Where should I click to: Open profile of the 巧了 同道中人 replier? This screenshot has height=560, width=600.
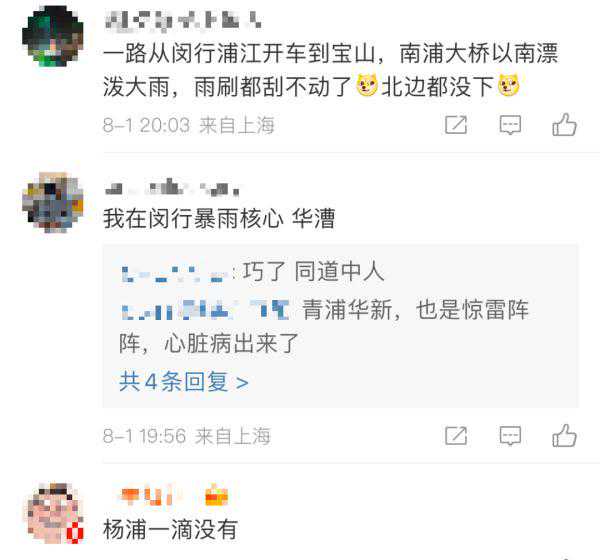pos(175,271)
